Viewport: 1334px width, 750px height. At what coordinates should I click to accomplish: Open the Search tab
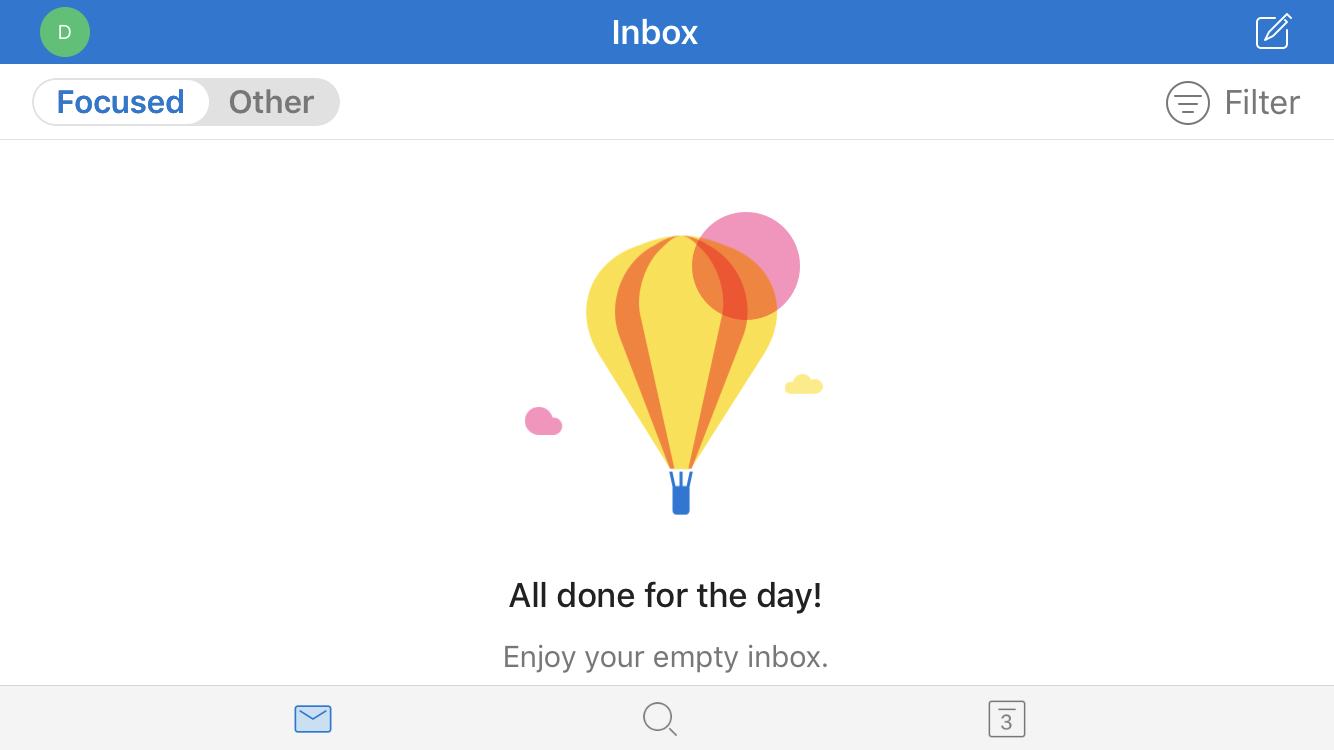click(659, 718)
